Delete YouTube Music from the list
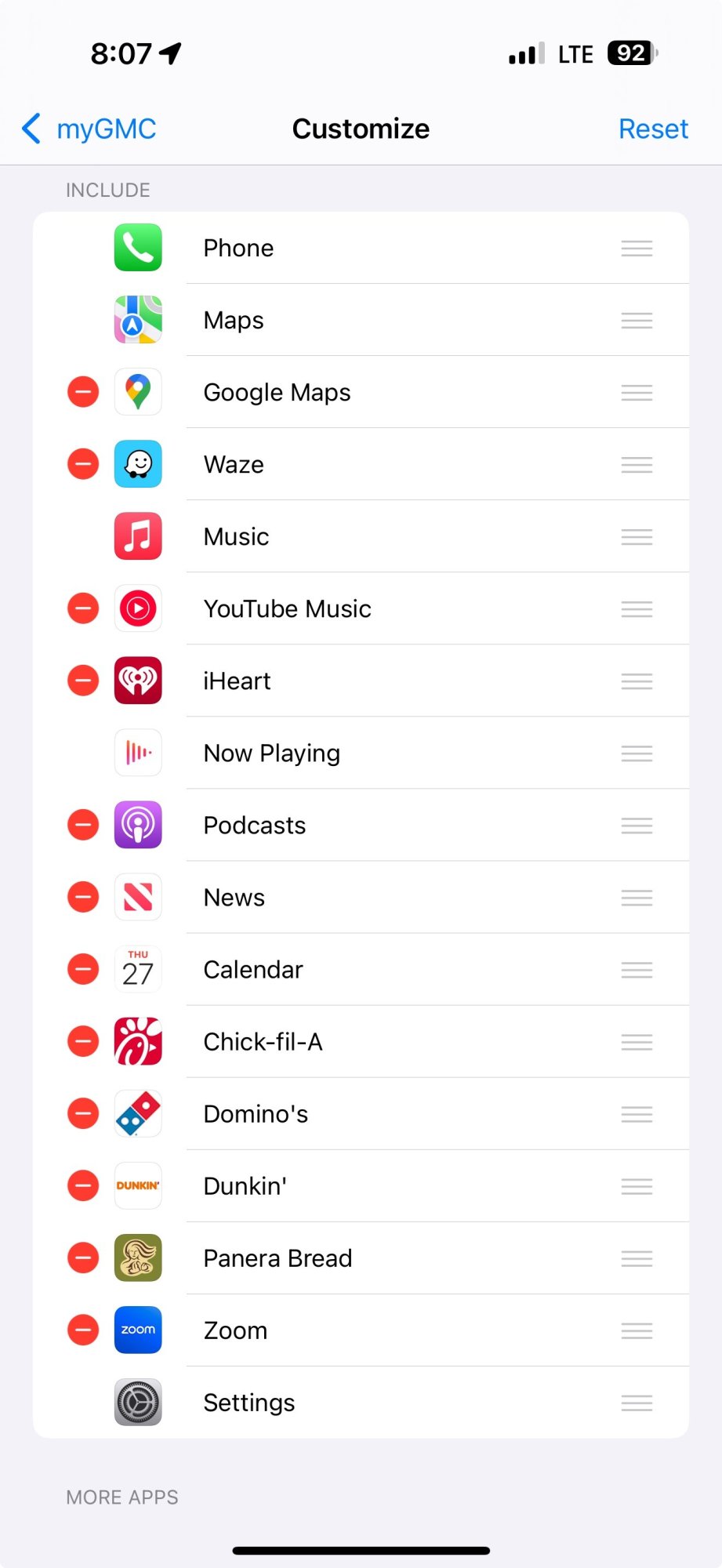 (83, 608)
